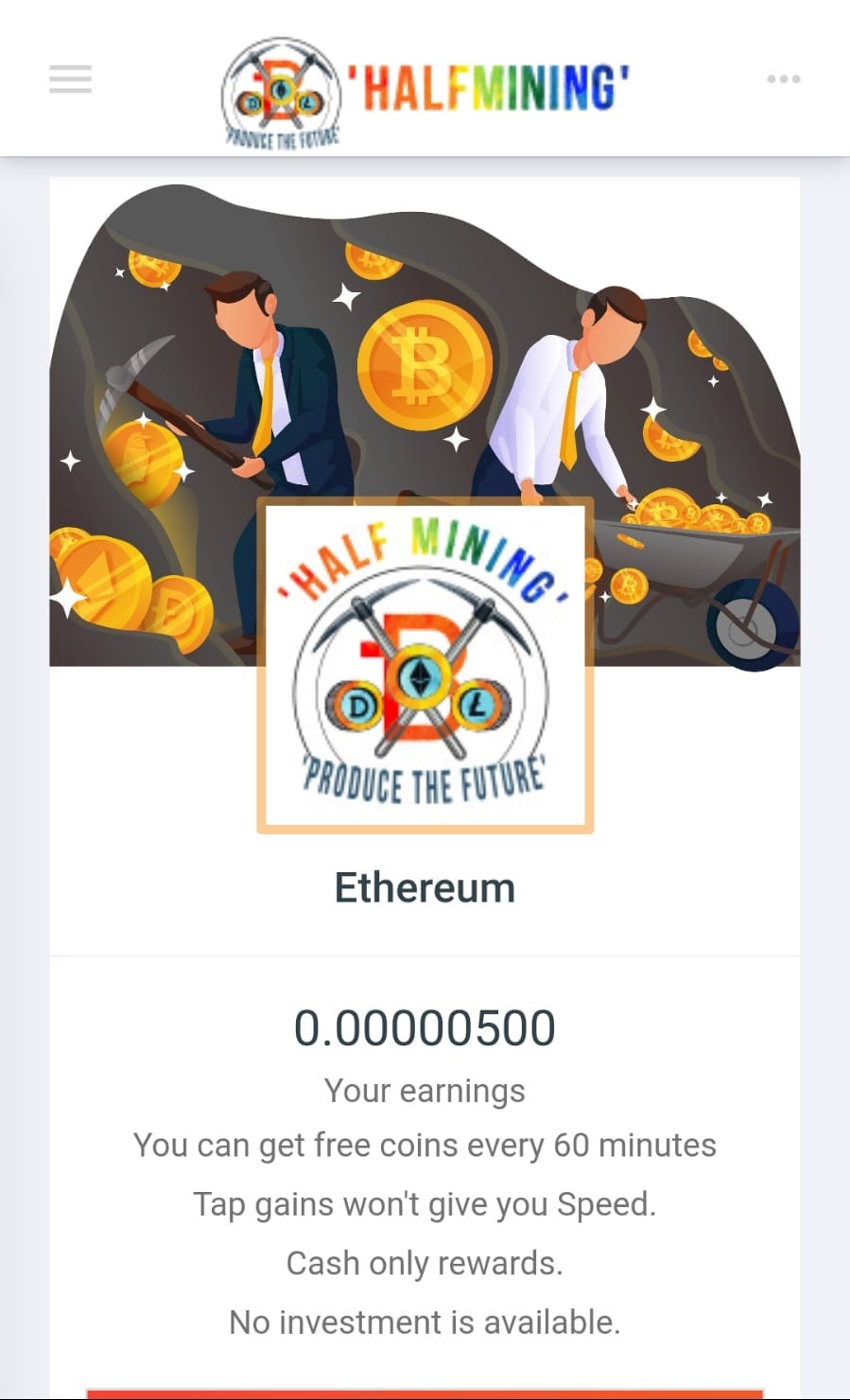Screen dimensions: 850x1400
Task: Open the hamburger drawer menu
Action: click(x=71, y=79)
